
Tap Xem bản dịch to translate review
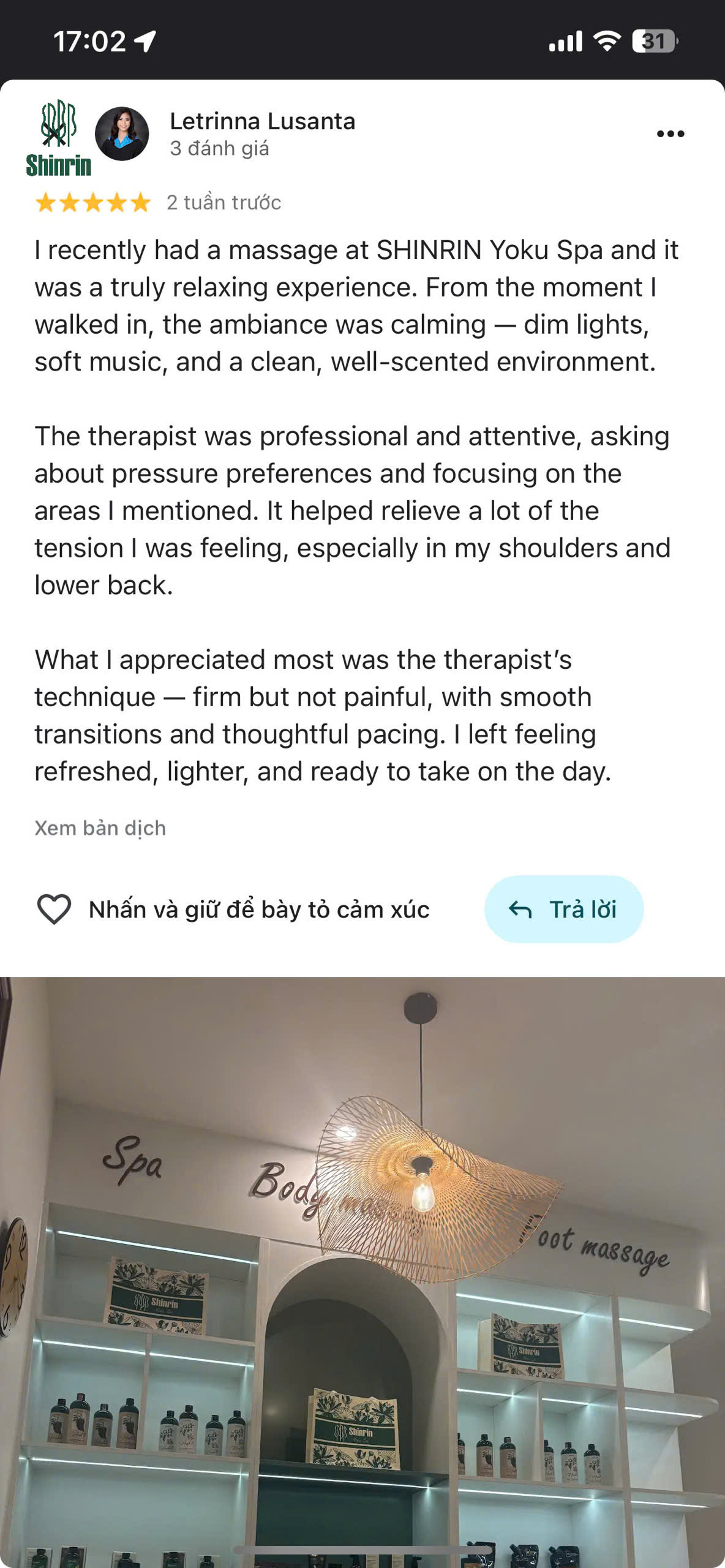click(100, 828)
